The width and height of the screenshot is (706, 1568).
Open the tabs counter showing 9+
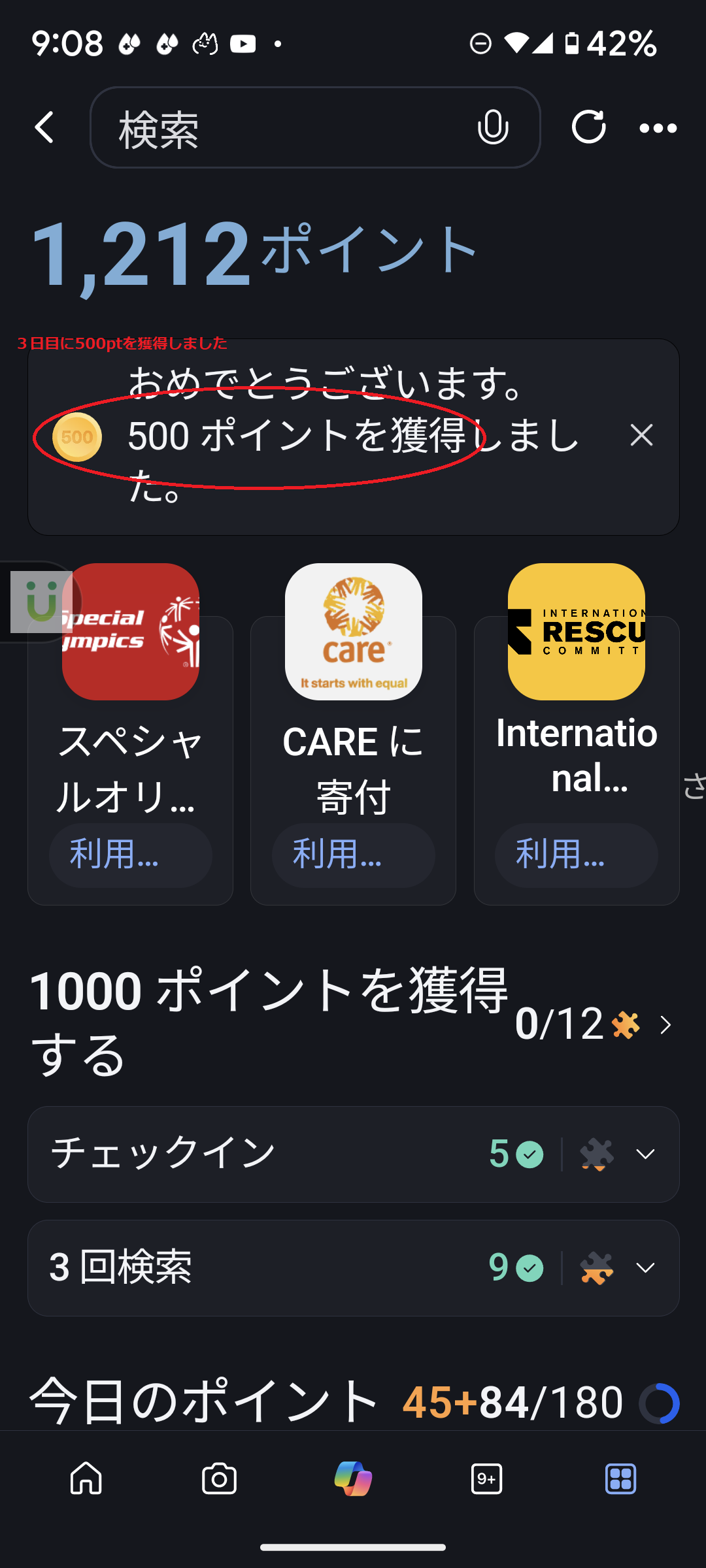tap(486, 1478)
